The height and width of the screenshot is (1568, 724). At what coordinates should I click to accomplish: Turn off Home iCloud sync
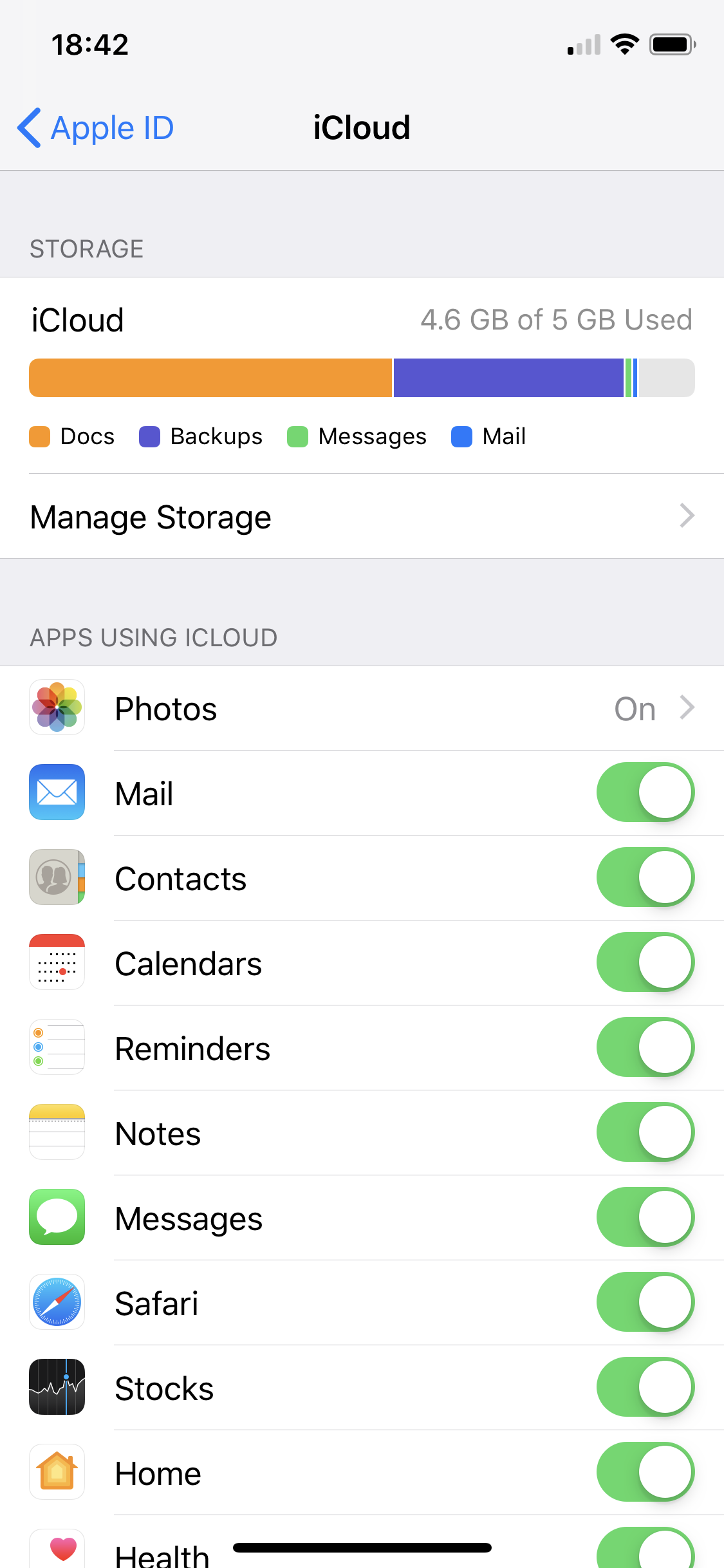pos(645,1472)
